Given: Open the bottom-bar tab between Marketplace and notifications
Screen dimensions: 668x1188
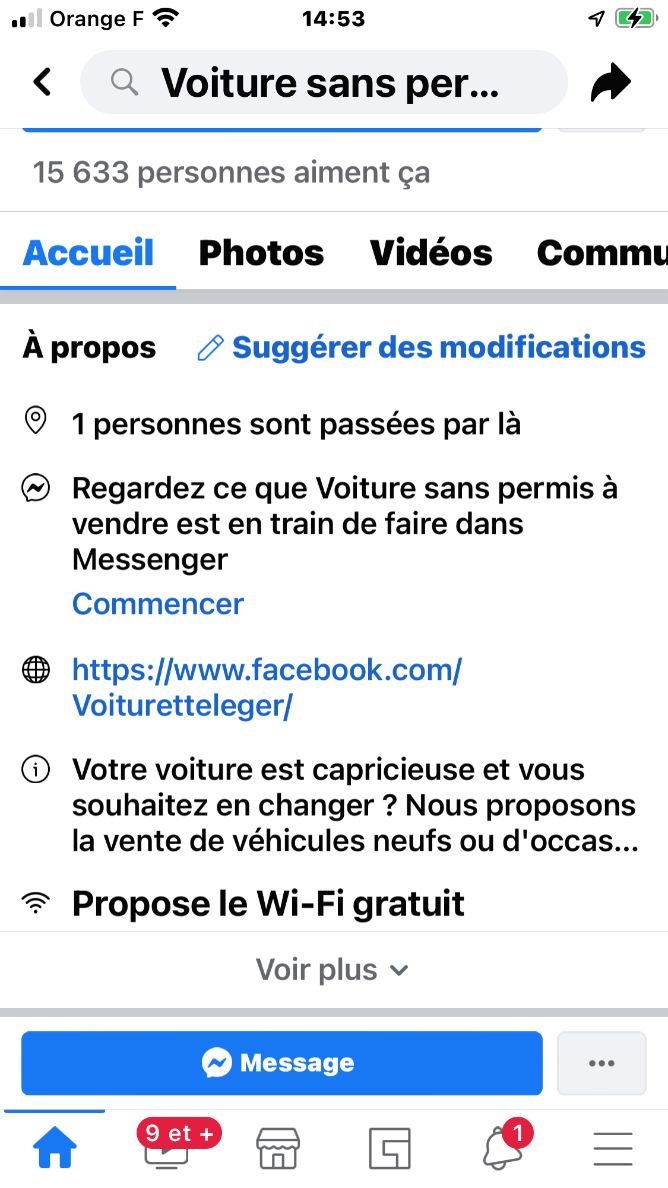Looking at the screenshot, I should [x=389, y=1149].
